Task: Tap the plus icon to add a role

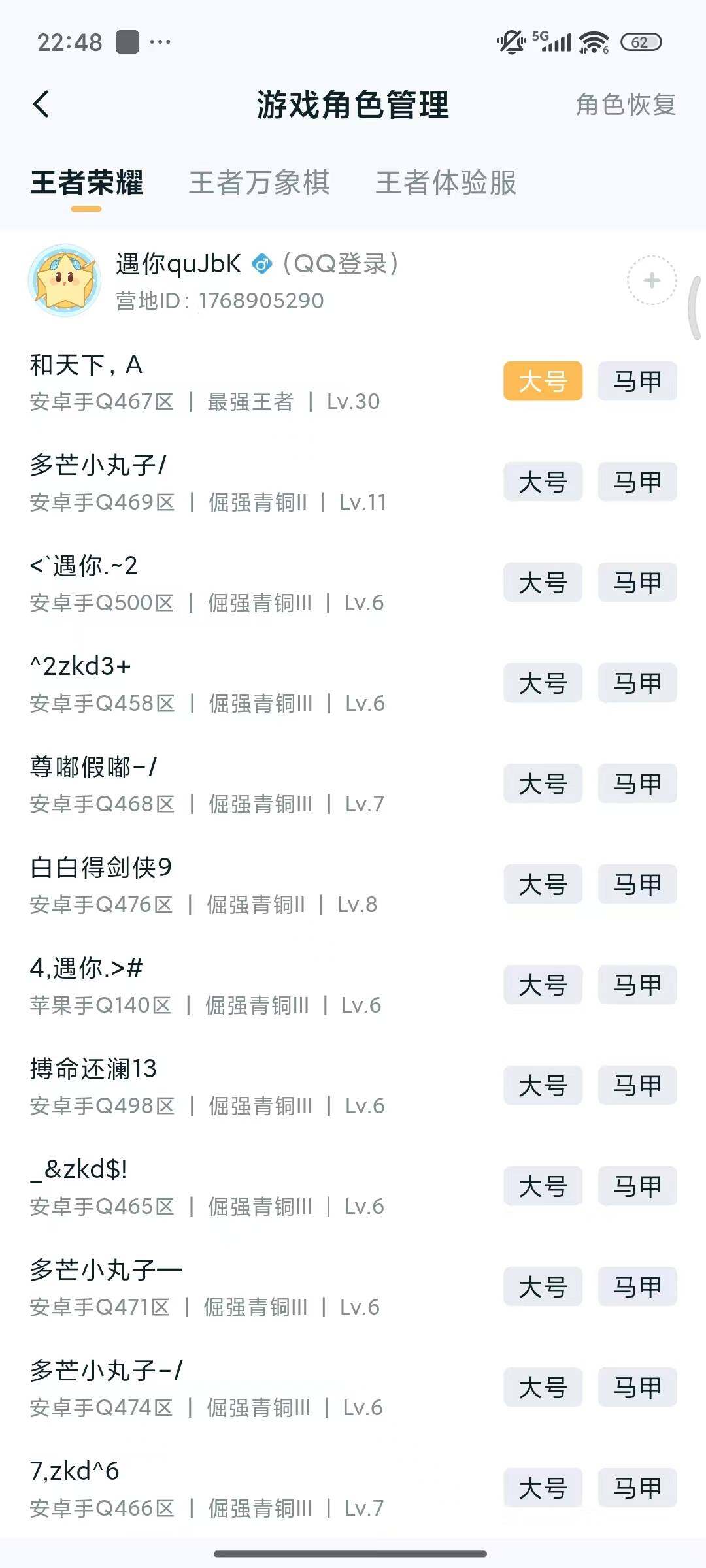Action: [651, 280]
